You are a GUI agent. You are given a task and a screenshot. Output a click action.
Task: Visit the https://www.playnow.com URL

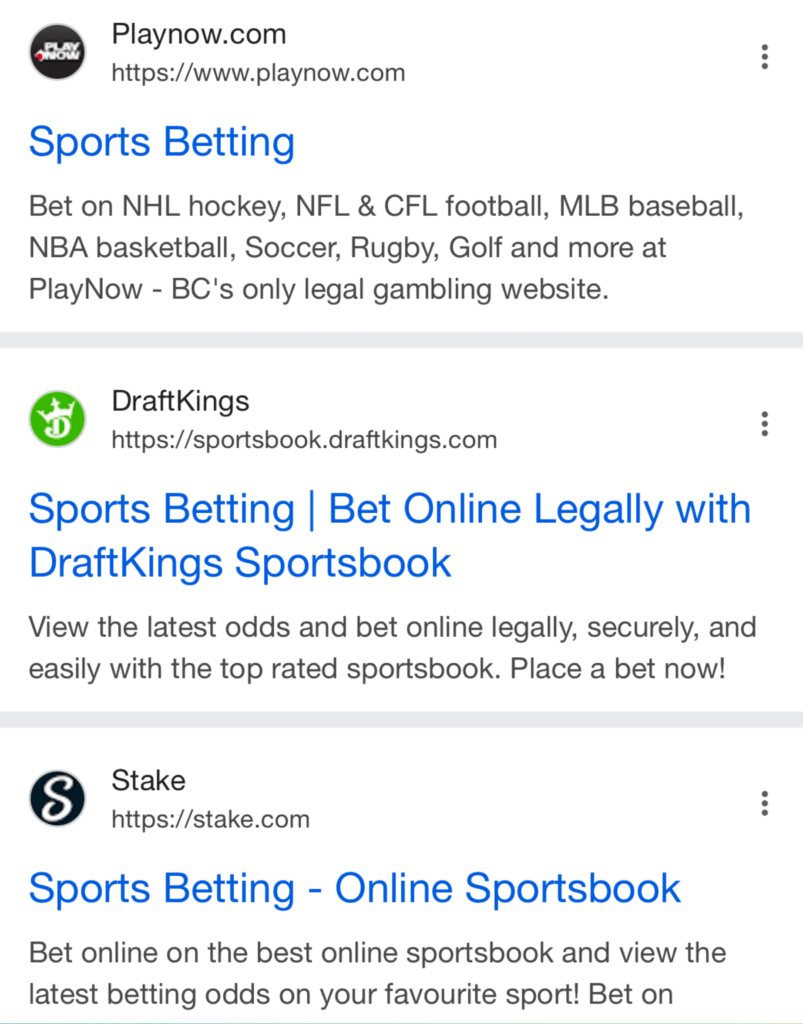(258, 72)
